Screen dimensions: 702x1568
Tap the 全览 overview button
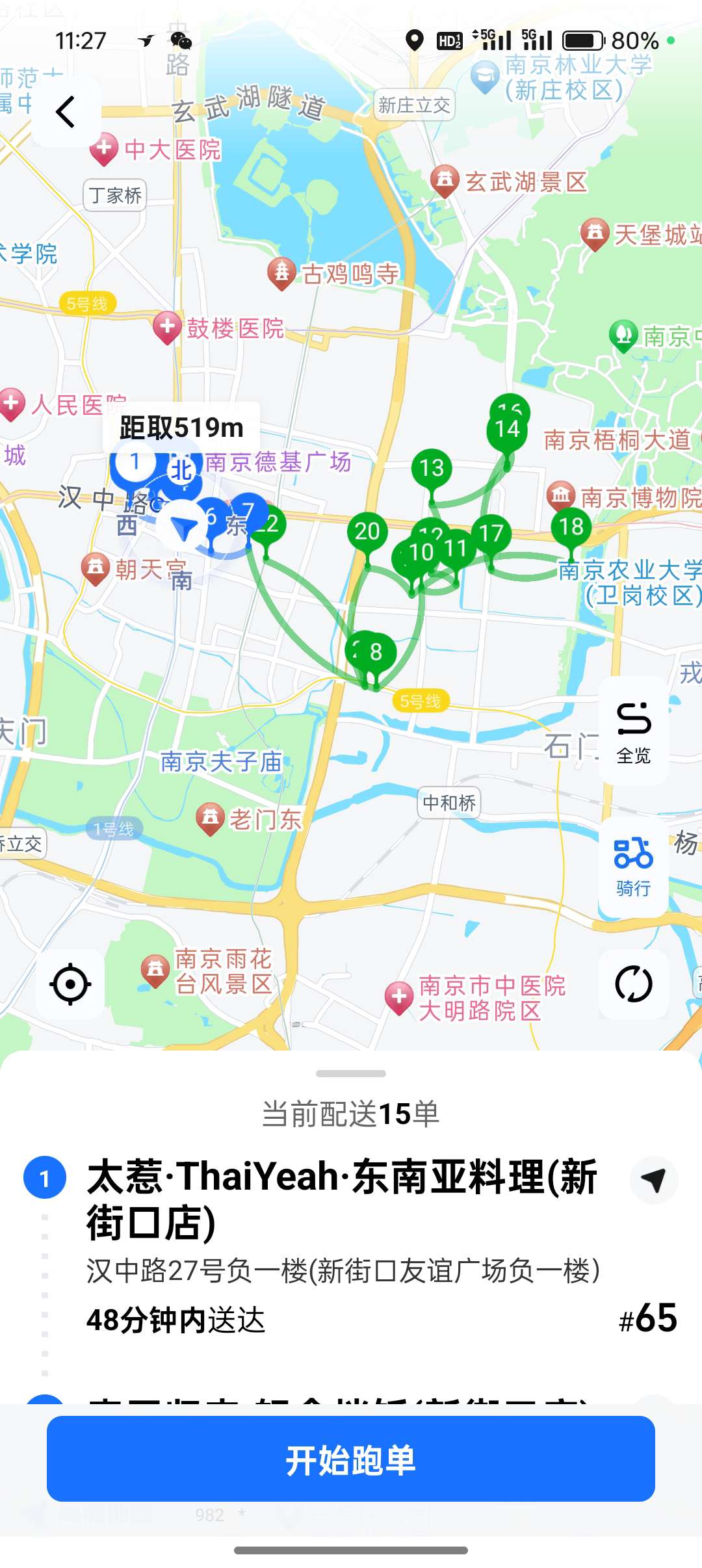[633, 731]
